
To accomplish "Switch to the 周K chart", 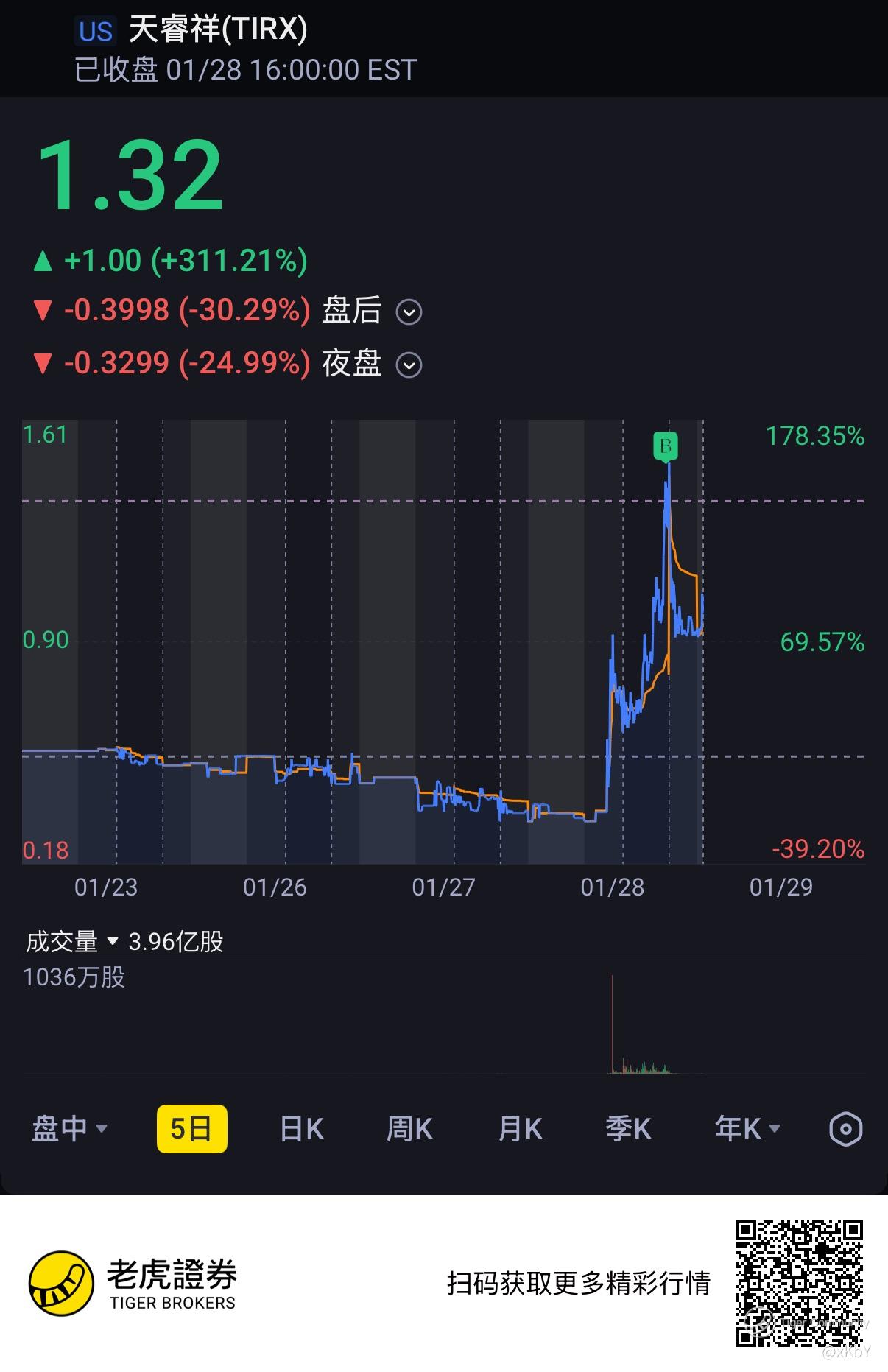I will click(409, 1128).
